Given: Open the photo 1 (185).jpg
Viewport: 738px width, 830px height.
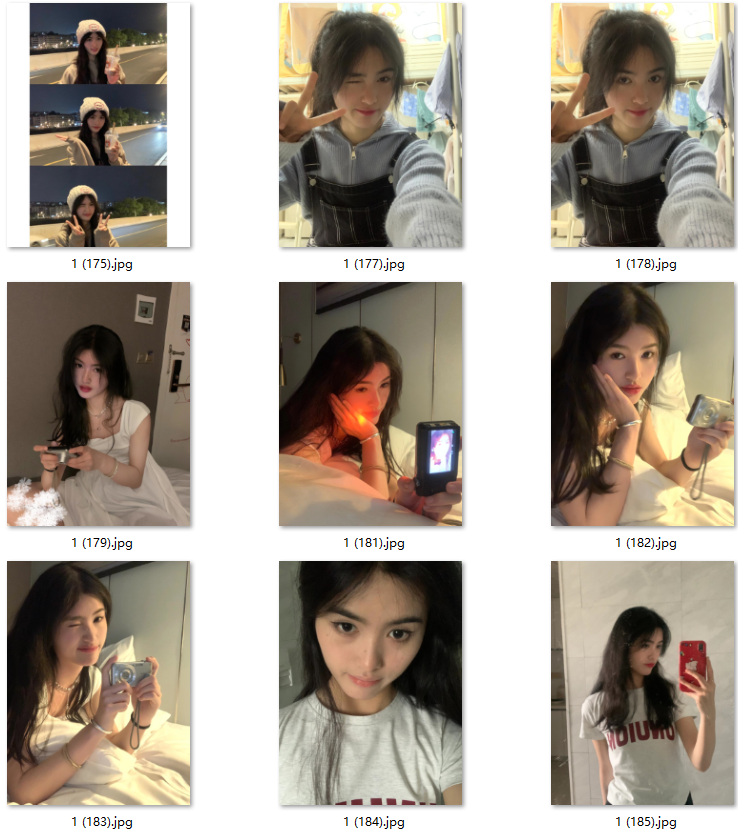Looking at the screenshot, I should (642, 682).
